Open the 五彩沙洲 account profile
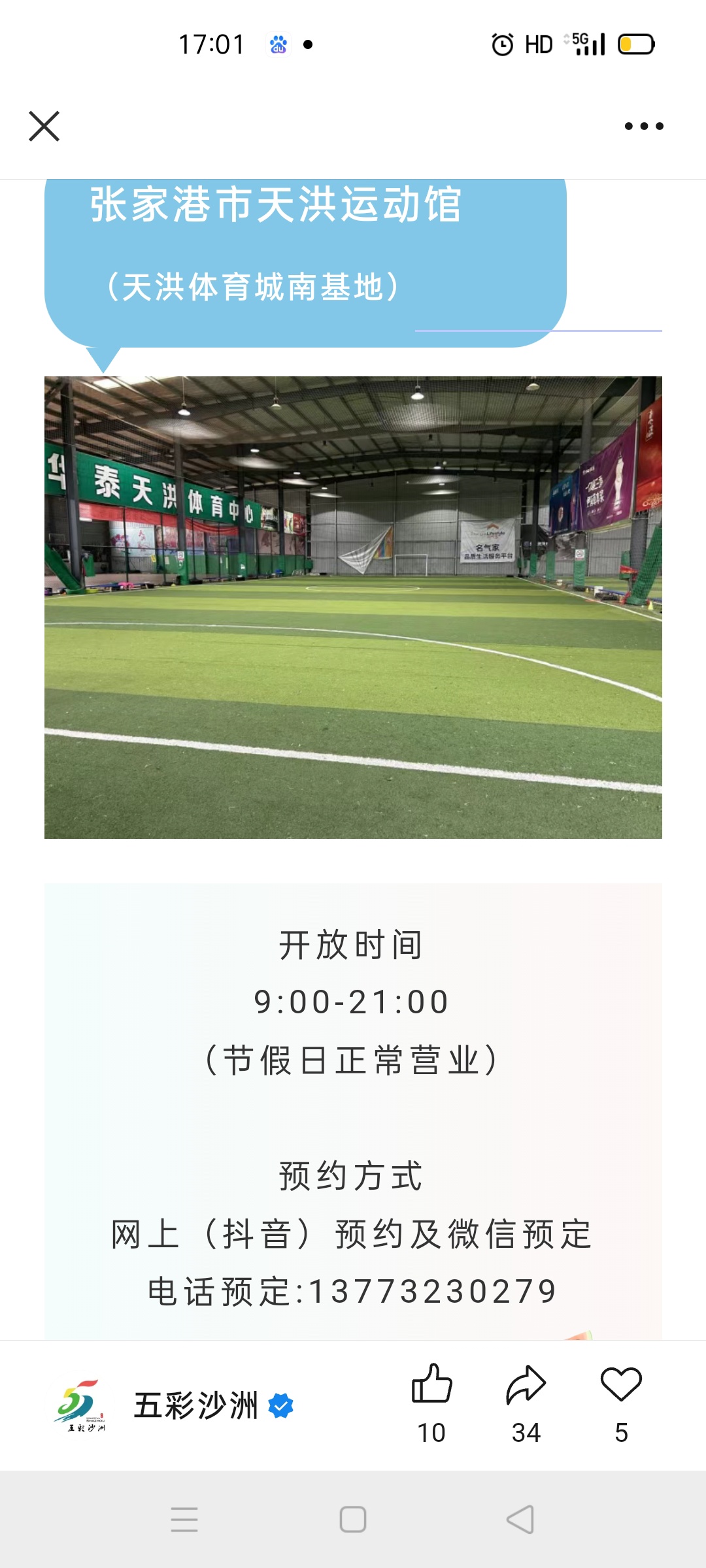Viewport: 706px width, 1568px height. pos(195,1405)
